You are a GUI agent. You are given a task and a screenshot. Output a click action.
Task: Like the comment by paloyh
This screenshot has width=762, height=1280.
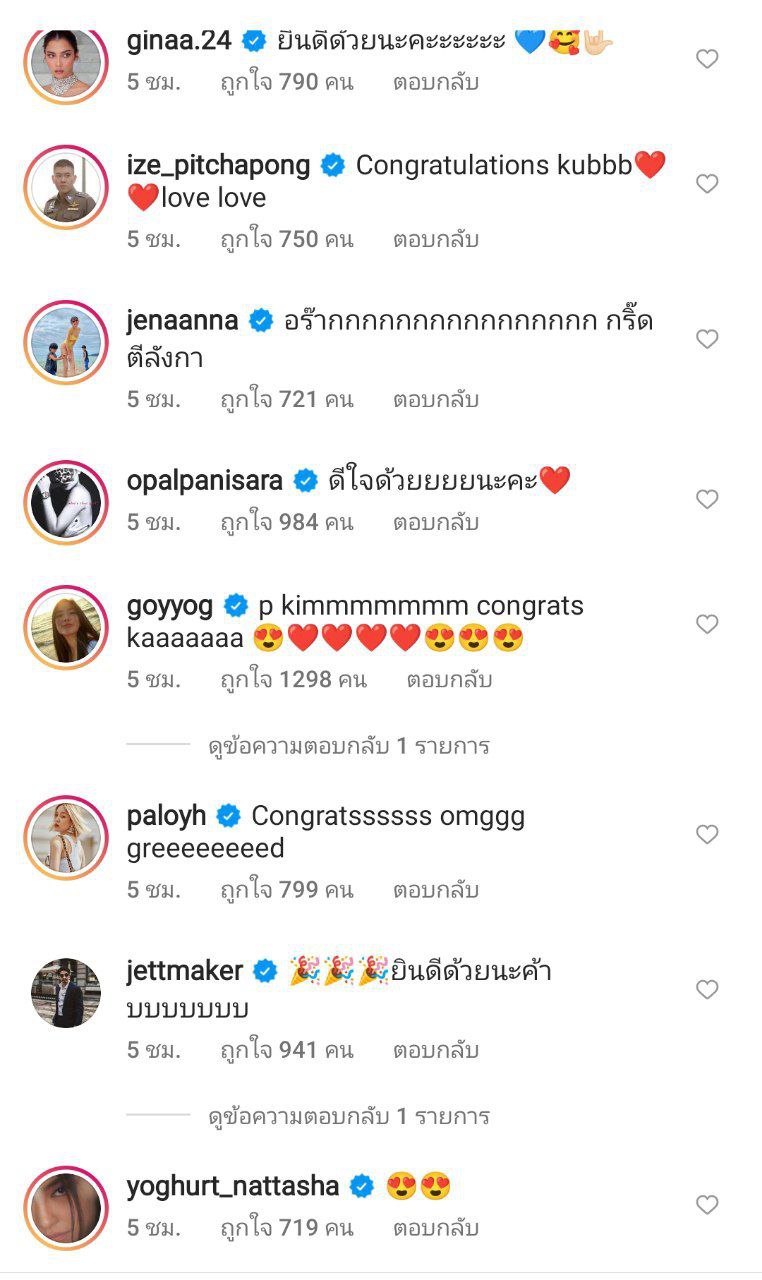[707, 834]
